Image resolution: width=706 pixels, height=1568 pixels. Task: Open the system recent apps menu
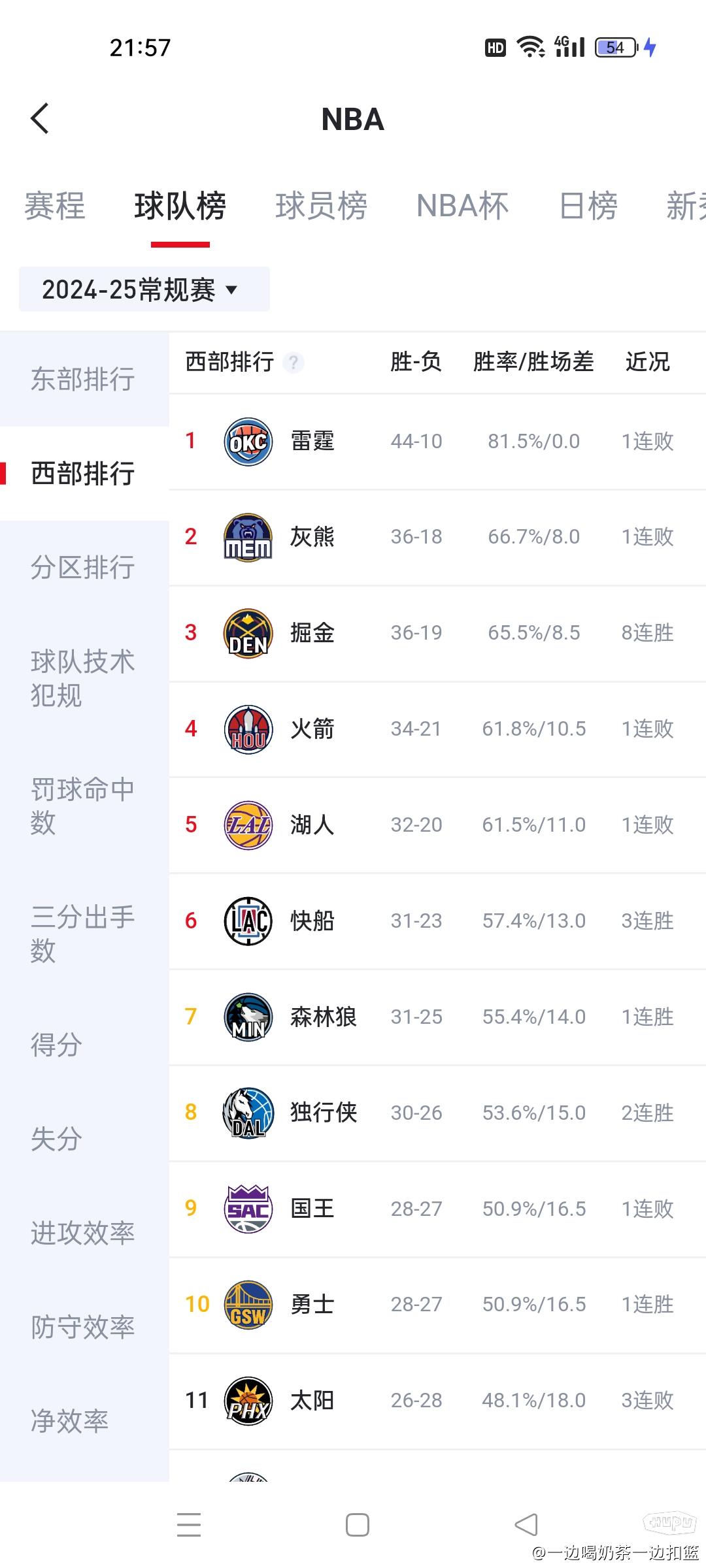coord(189,1525)
